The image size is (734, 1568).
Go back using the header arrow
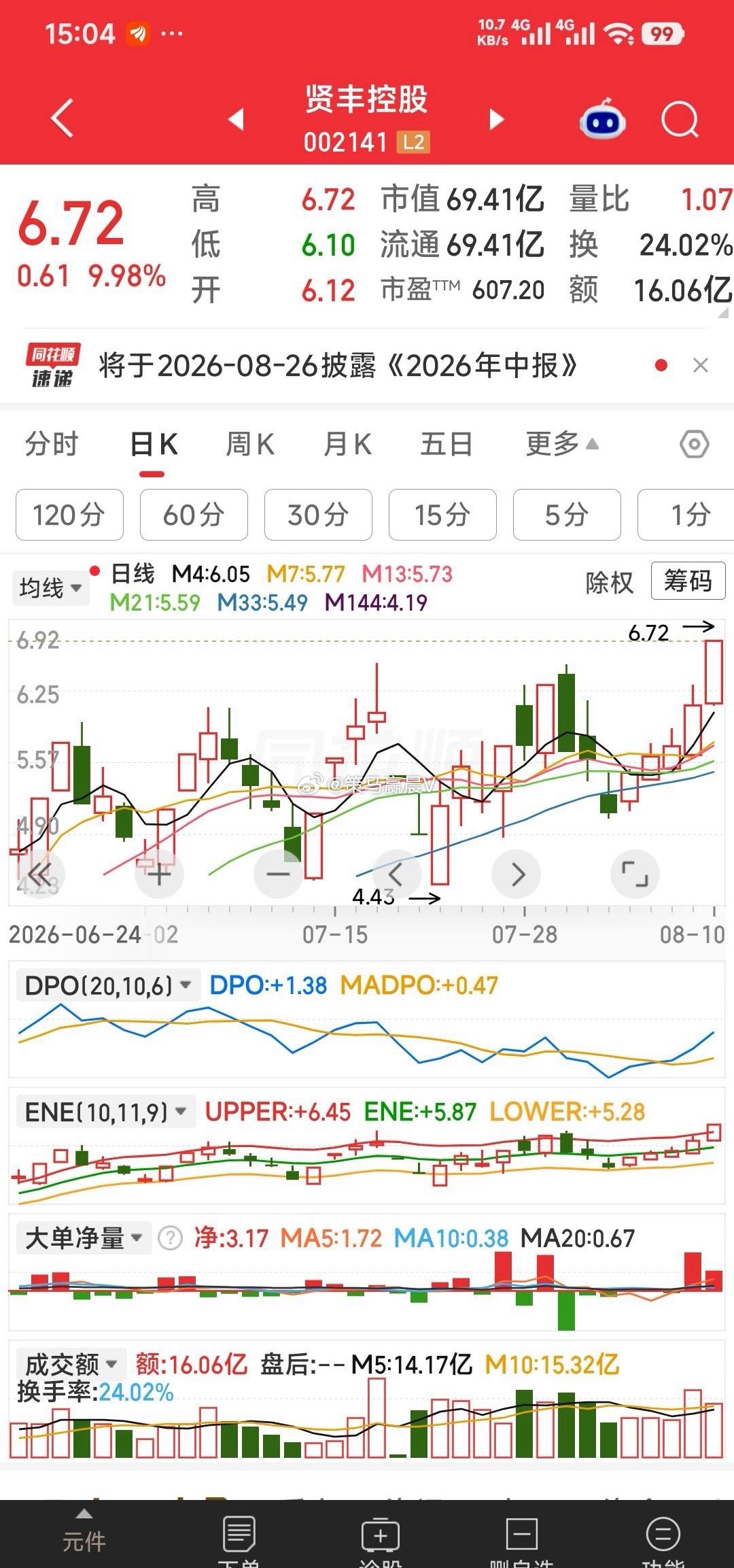[x=62, y=118]
